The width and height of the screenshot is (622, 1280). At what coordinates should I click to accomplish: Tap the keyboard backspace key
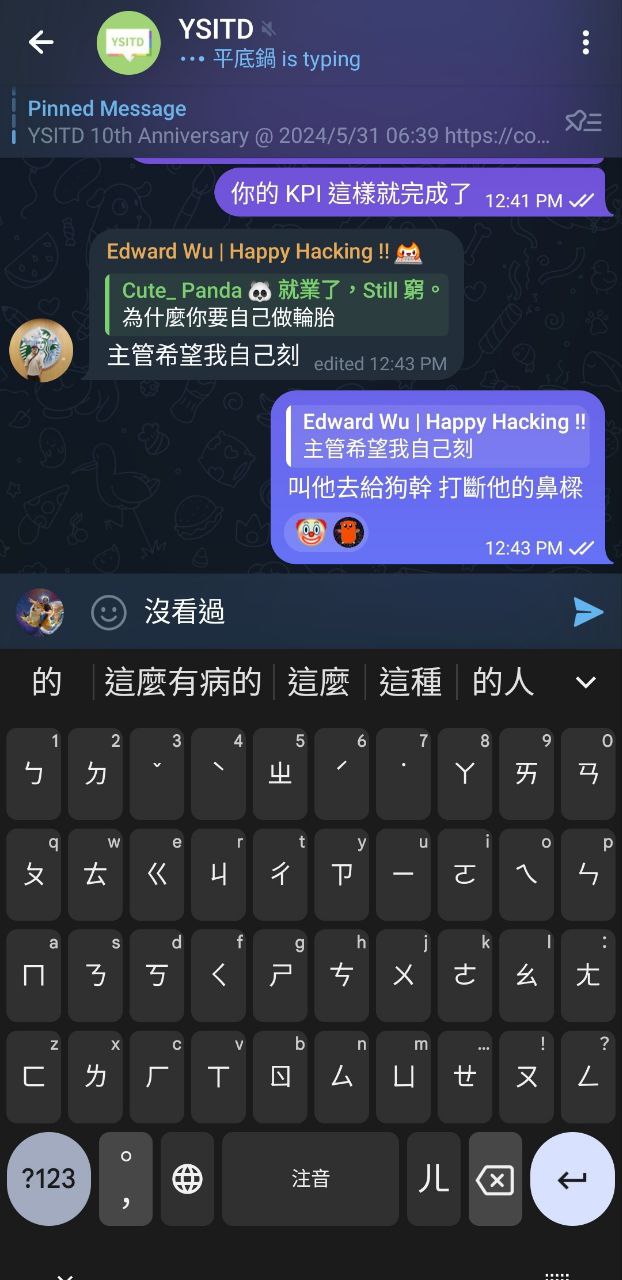495,1180
